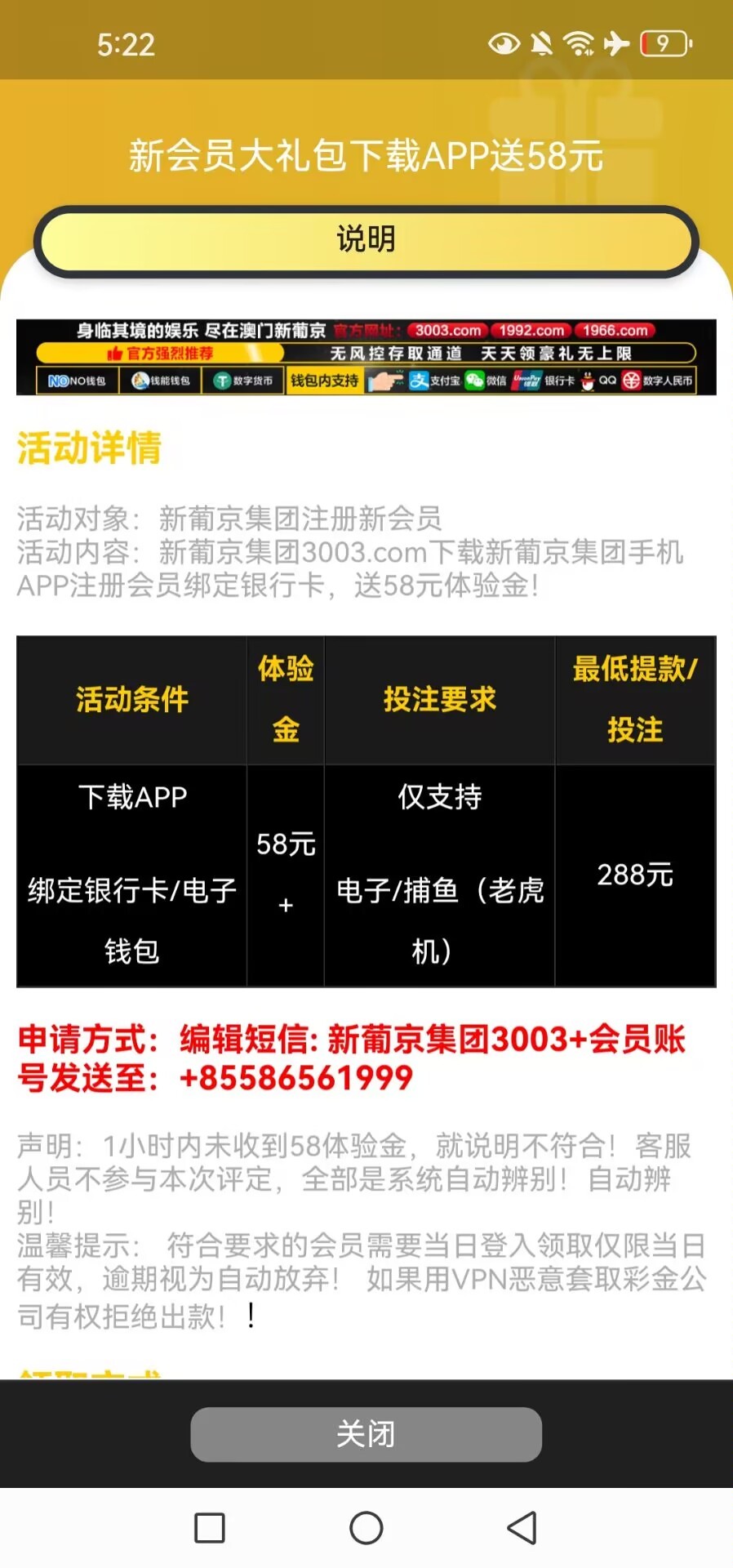
Task: Go back using the system back button
Action: pos(522,1527)
